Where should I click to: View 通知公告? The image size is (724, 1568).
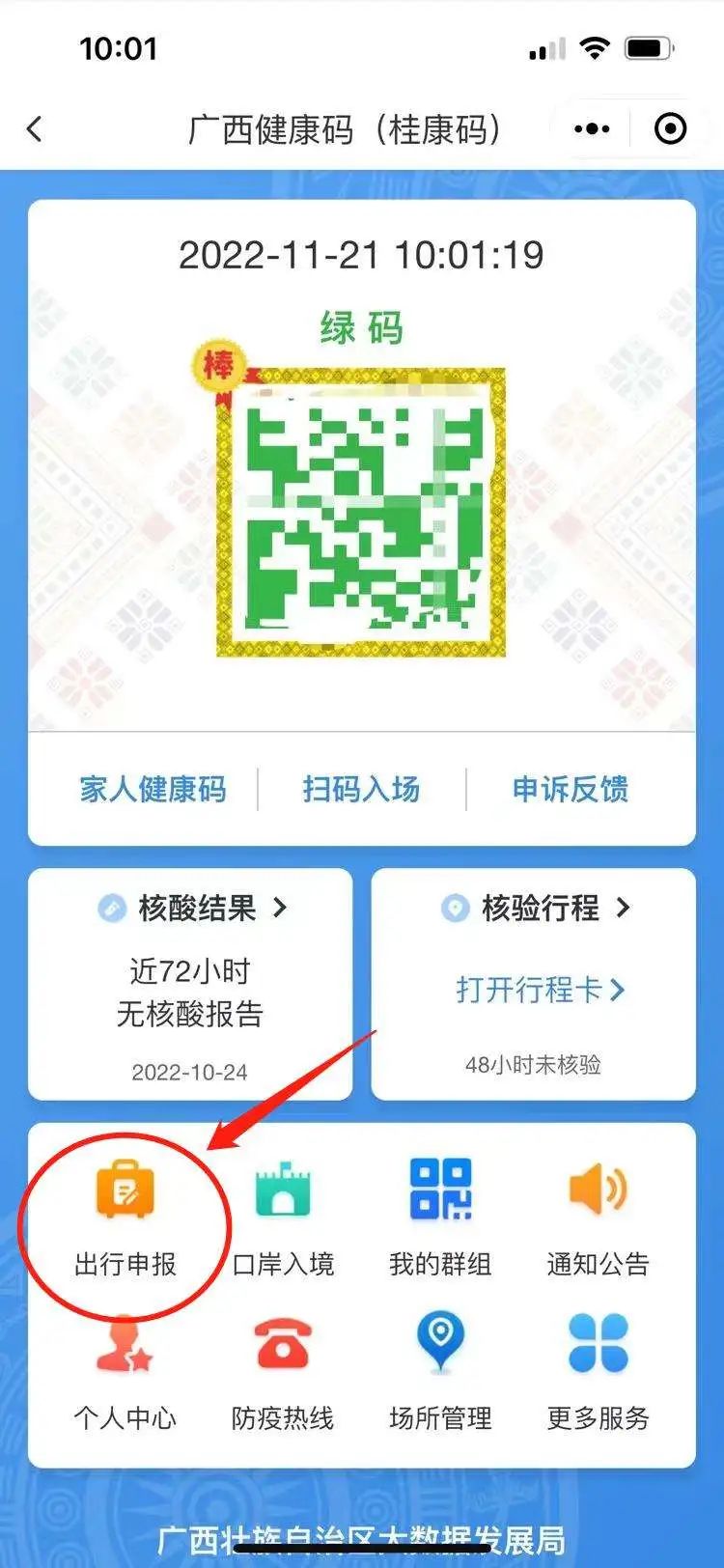coord(598,1217)
